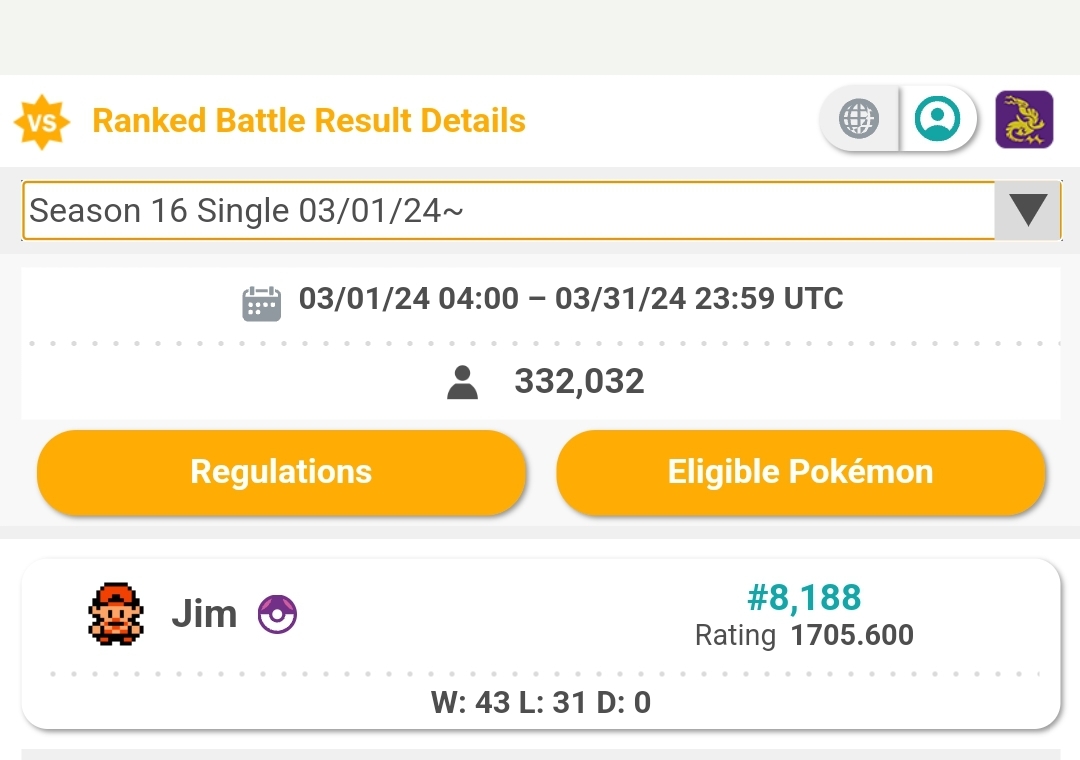Image resolution: width=1080 pixels, height=760 pixels.
Task: Open the purple dragon game icon
Action: 1024,120
